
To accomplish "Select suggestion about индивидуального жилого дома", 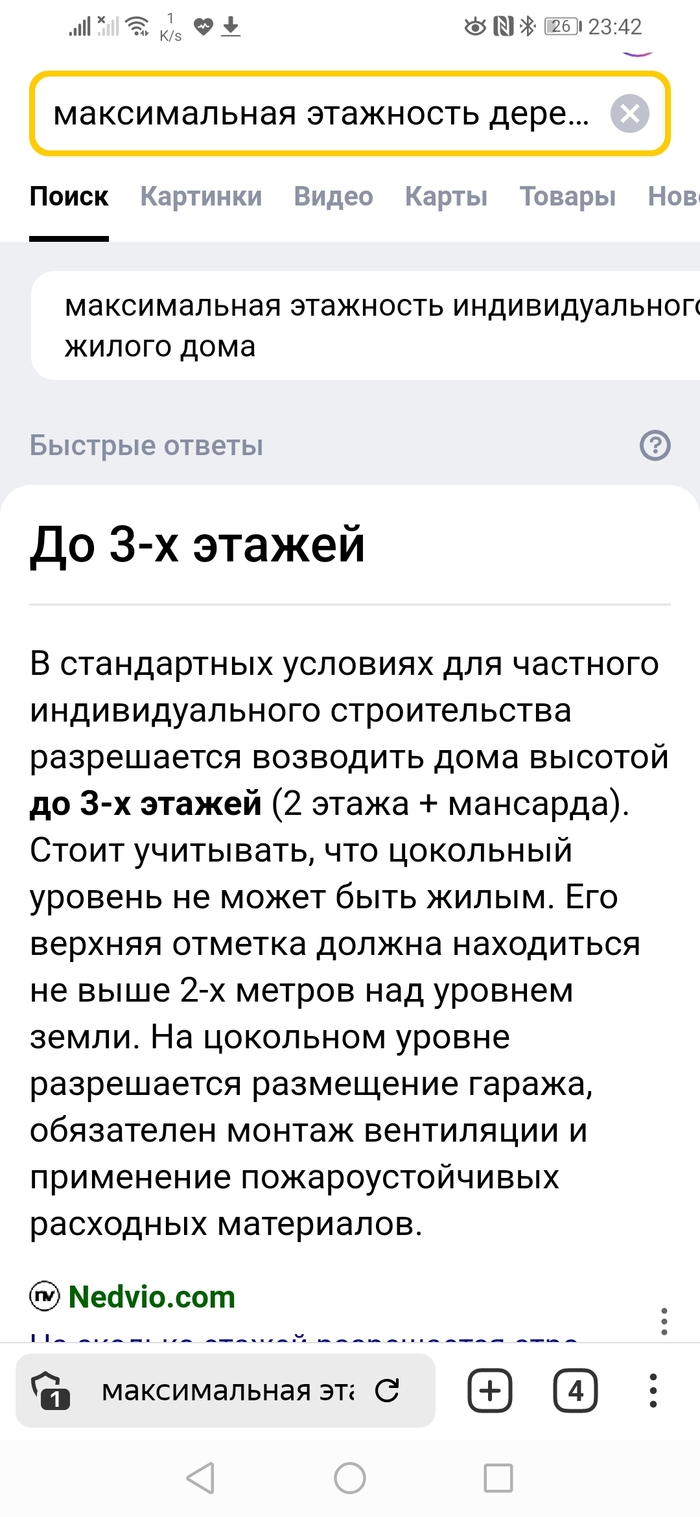I will click(380, 326).
